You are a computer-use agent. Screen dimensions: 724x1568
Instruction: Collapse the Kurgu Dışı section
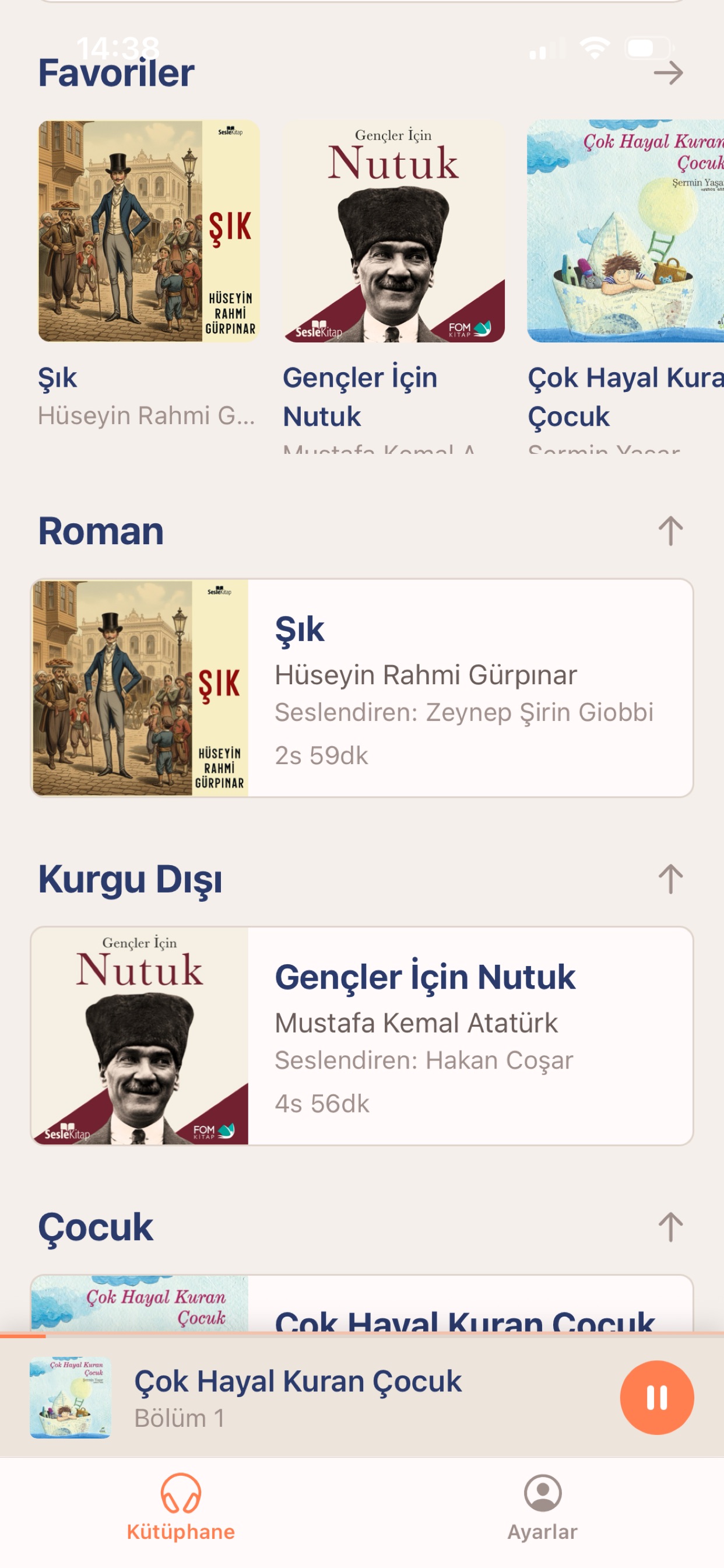(x=670, y=879)
